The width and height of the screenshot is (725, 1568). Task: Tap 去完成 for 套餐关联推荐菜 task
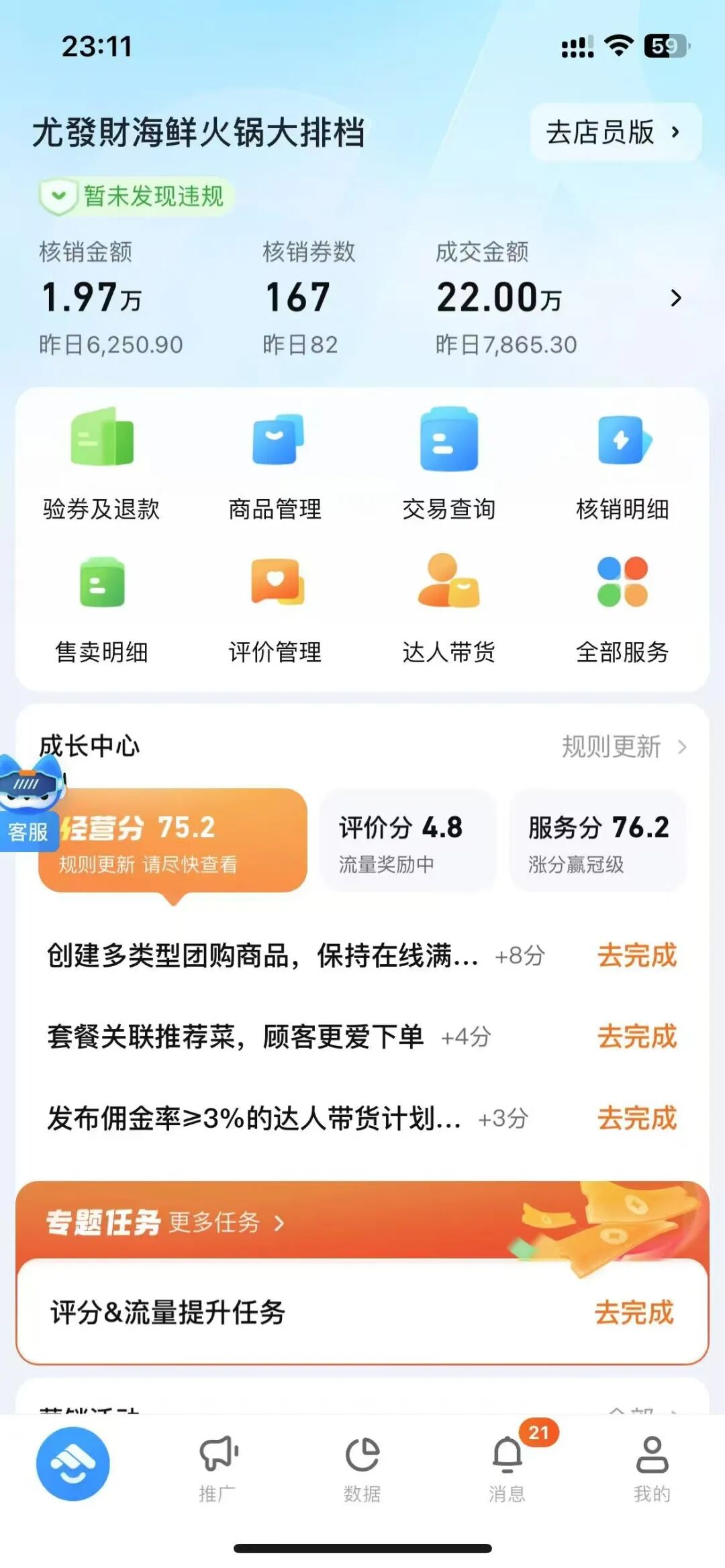(x=636, y=1037)
